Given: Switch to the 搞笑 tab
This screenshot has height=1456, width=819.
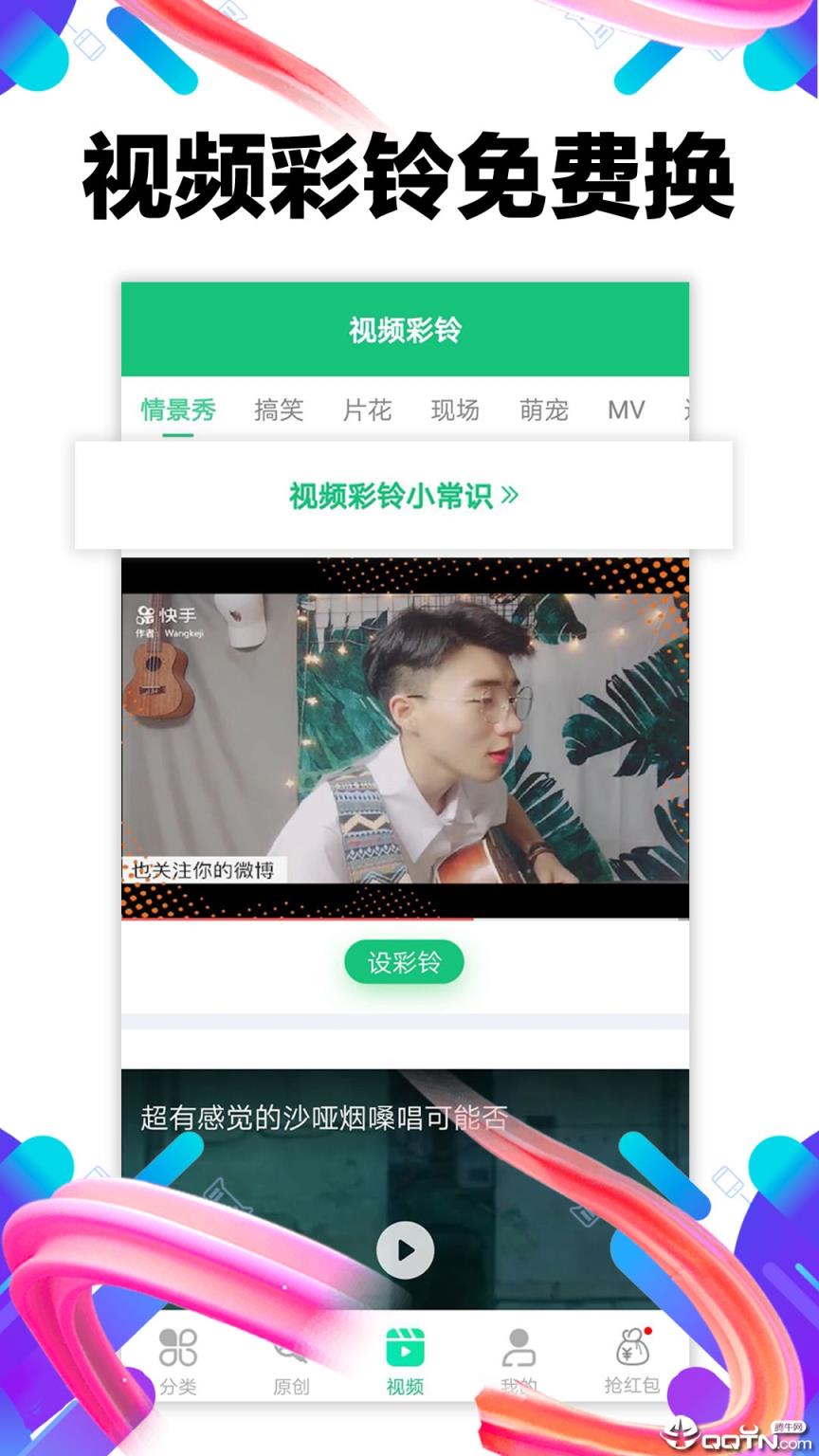Looking at the screenshot, I should click(276, 408).
